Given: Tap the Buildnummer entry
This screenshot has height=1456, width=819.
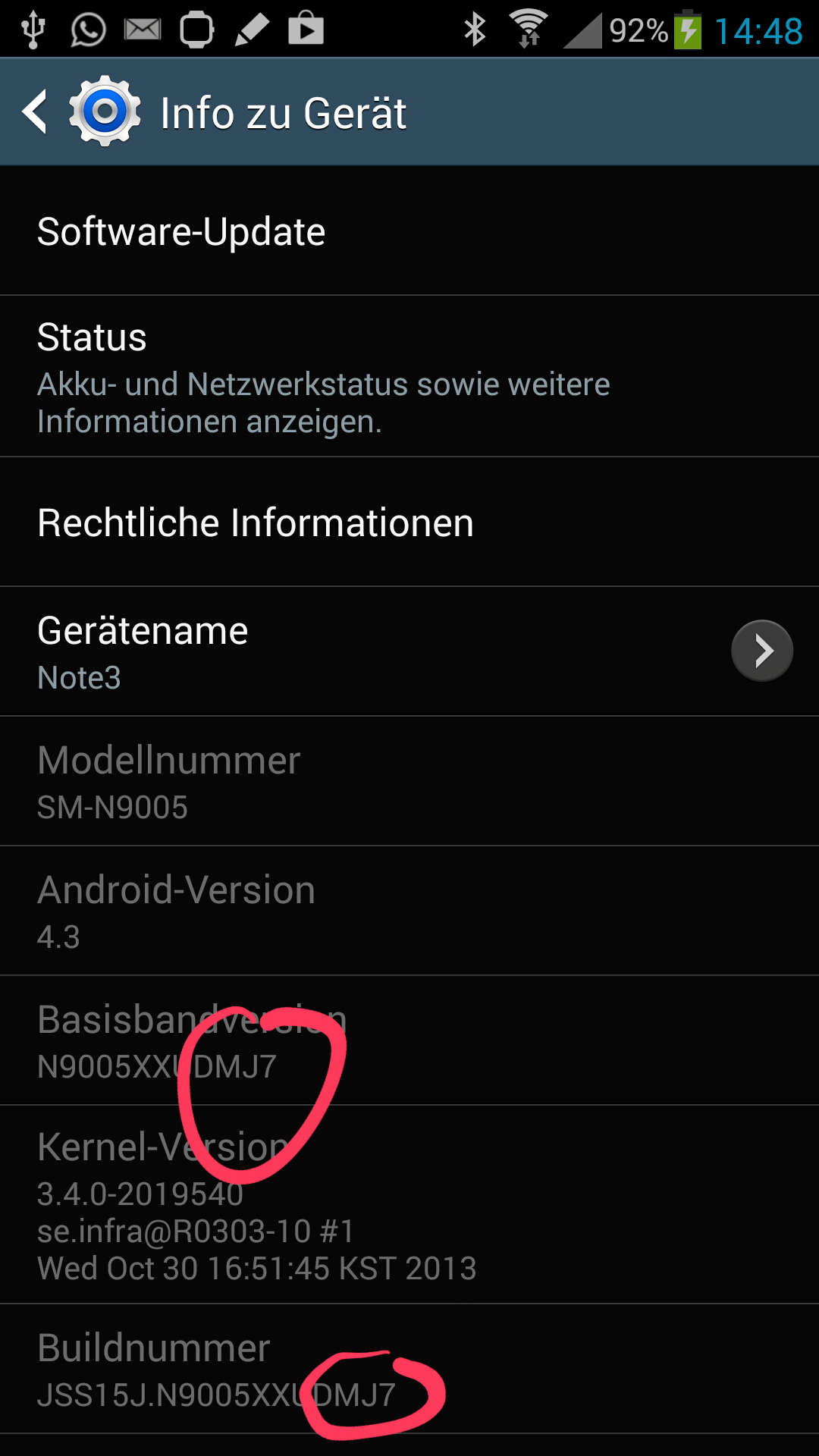Looking at the screenshot, I should [409, 1370].
